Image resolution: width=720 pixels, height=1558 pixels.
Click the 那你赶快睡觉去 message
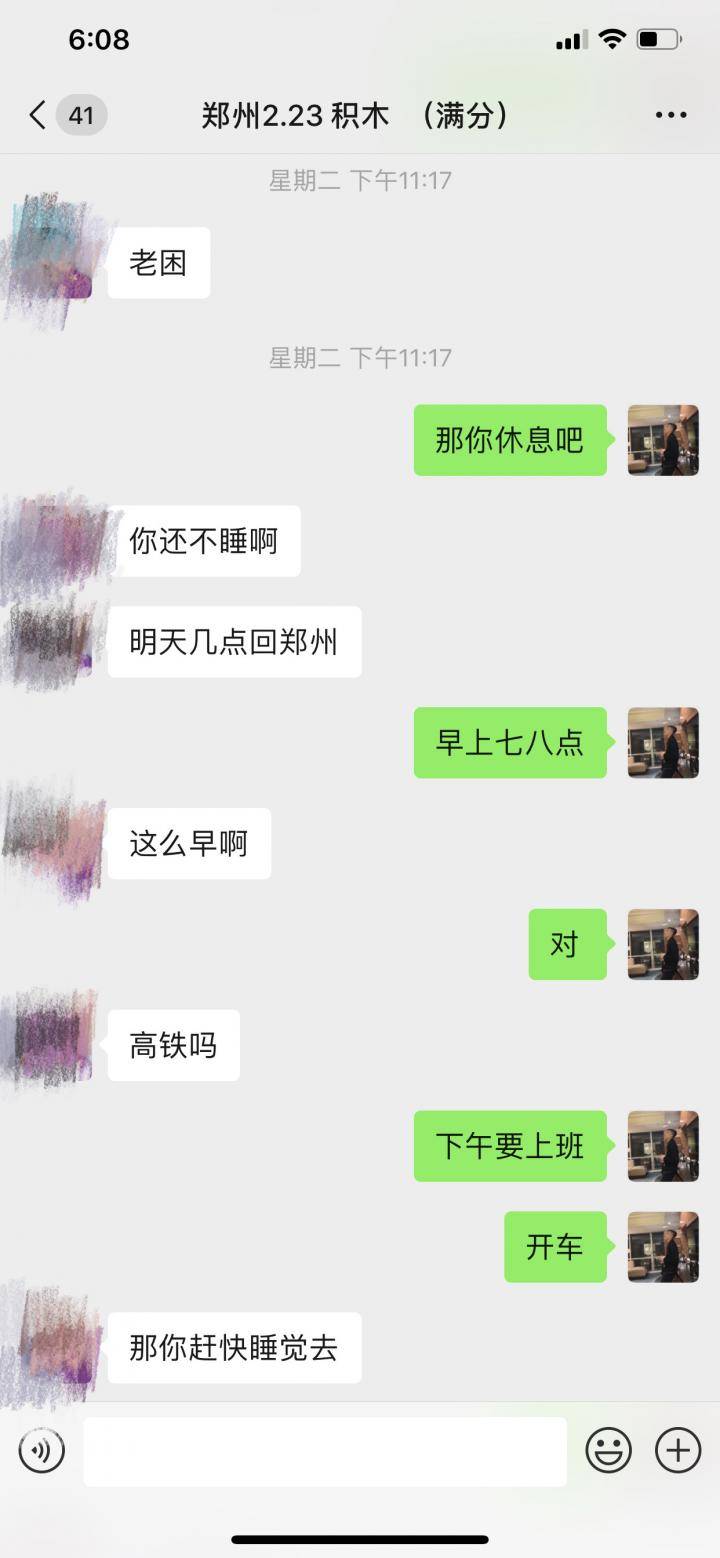(234, 1348)
